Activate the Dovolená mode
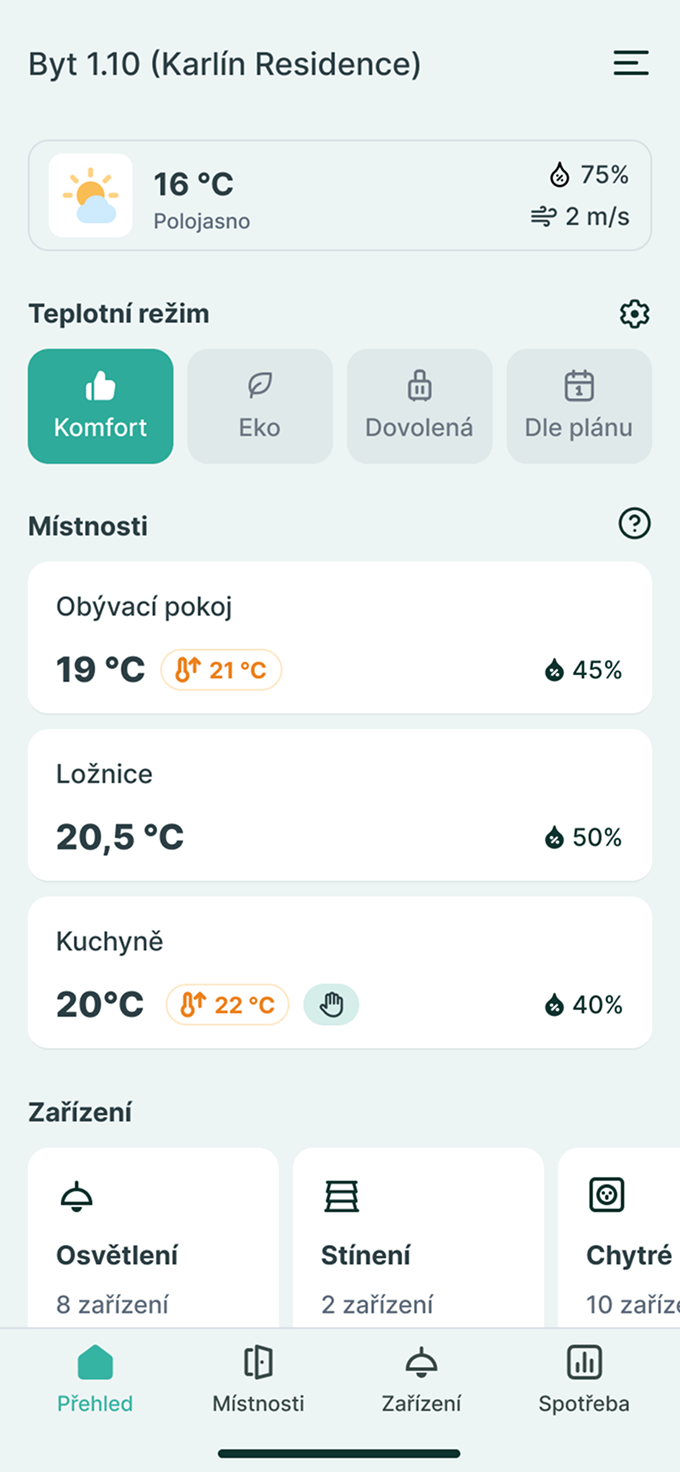This screenshot has height=1472, width=680. click(419, 406)
